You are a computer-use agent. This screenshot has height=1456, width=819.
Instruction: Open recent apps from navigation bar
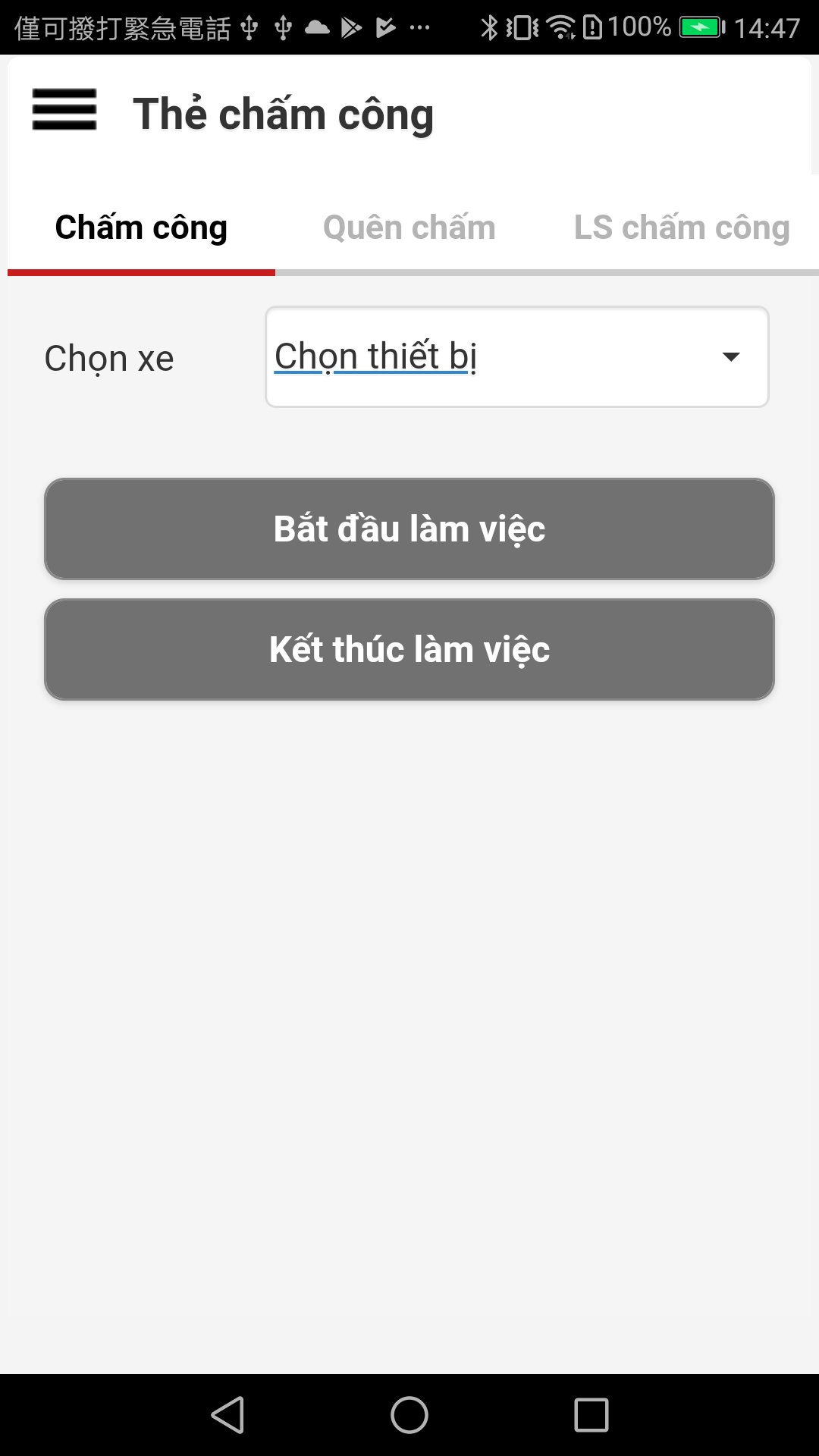tap(591, 1415)
